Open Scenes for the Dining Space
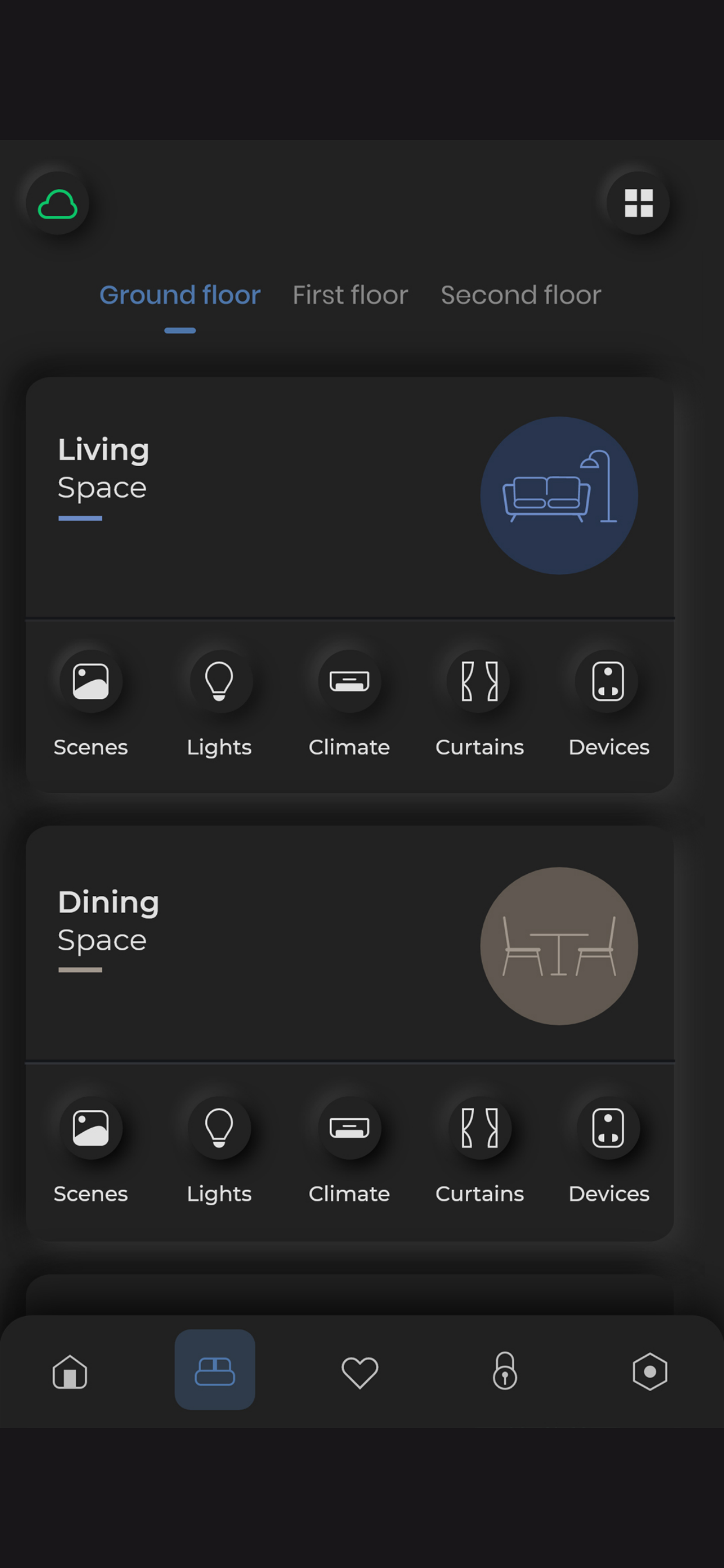The height and width of the screenshot is (1568, 724). click(90, 1128)
